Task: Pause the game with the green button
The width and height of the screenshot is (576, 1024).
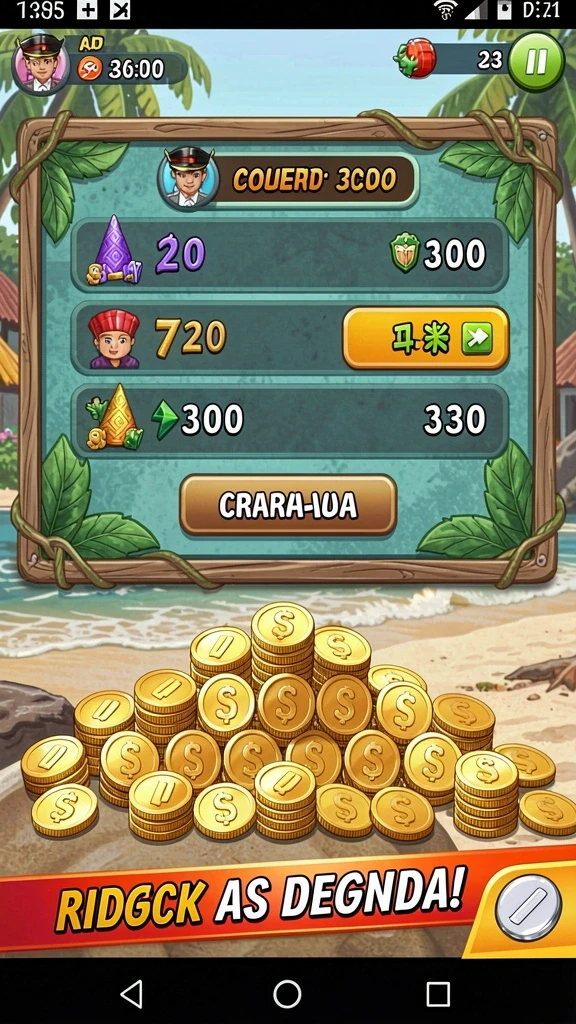Action: tap(536, 61)
